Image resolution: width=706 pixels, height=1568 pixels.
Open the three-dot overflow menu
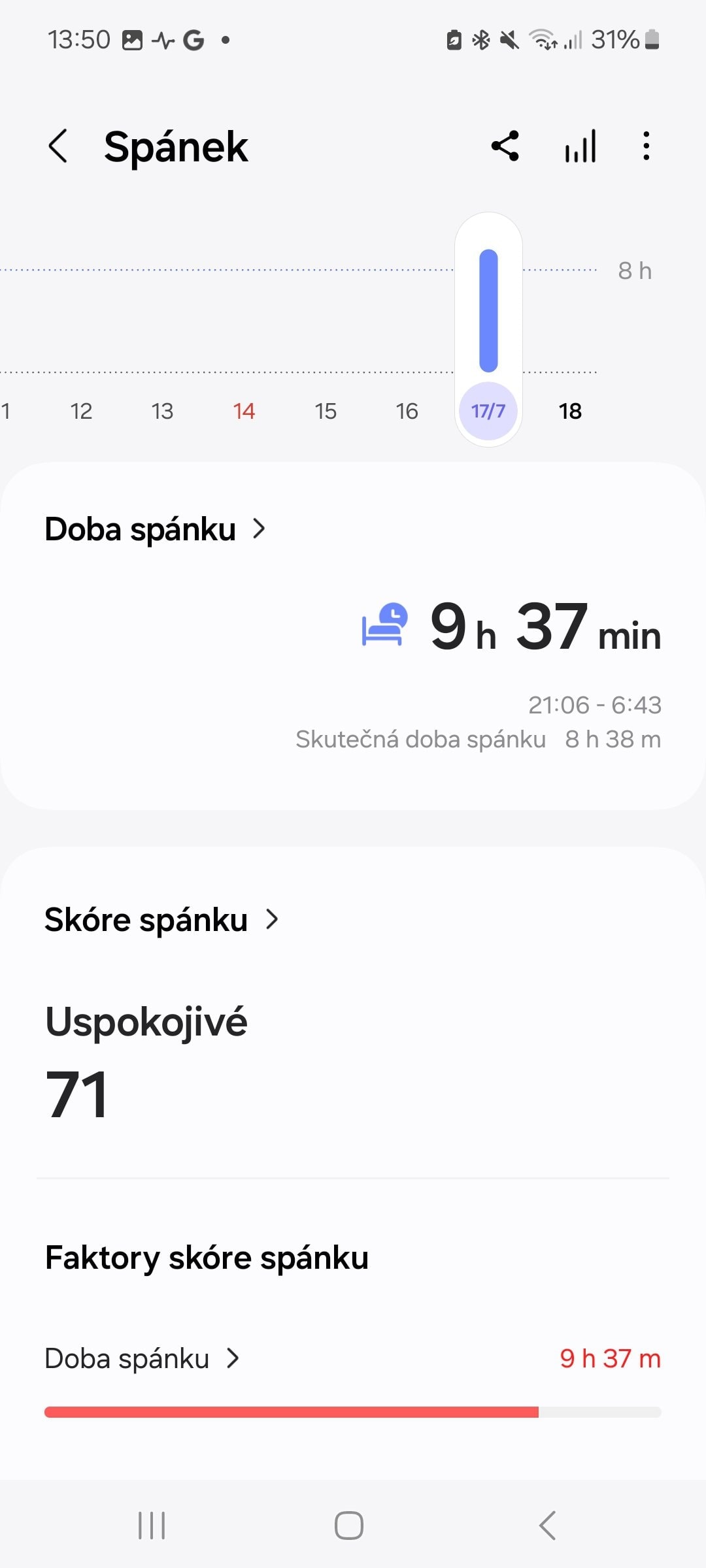646,146
